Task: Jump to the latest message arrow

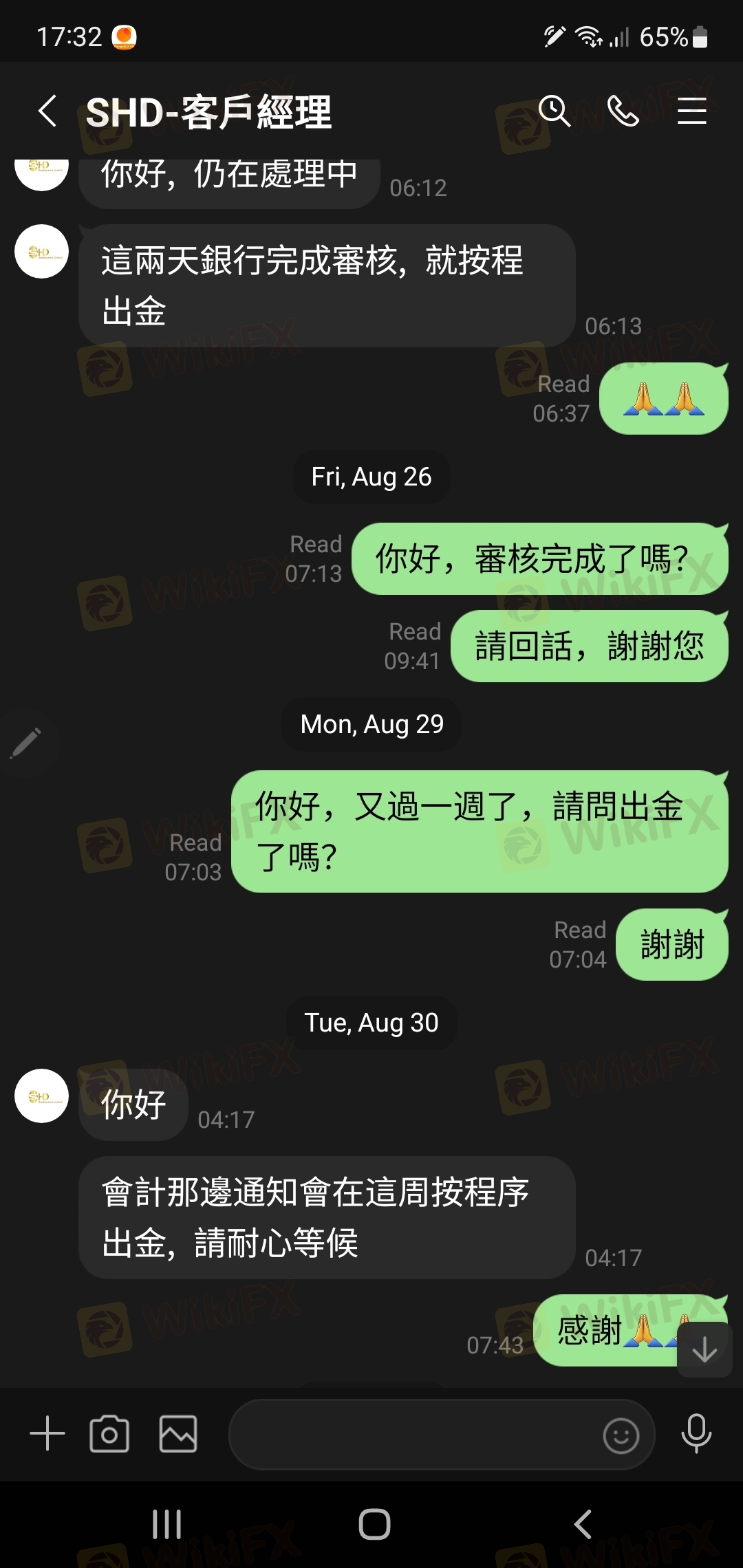Action: click(x=704, y=1350)
